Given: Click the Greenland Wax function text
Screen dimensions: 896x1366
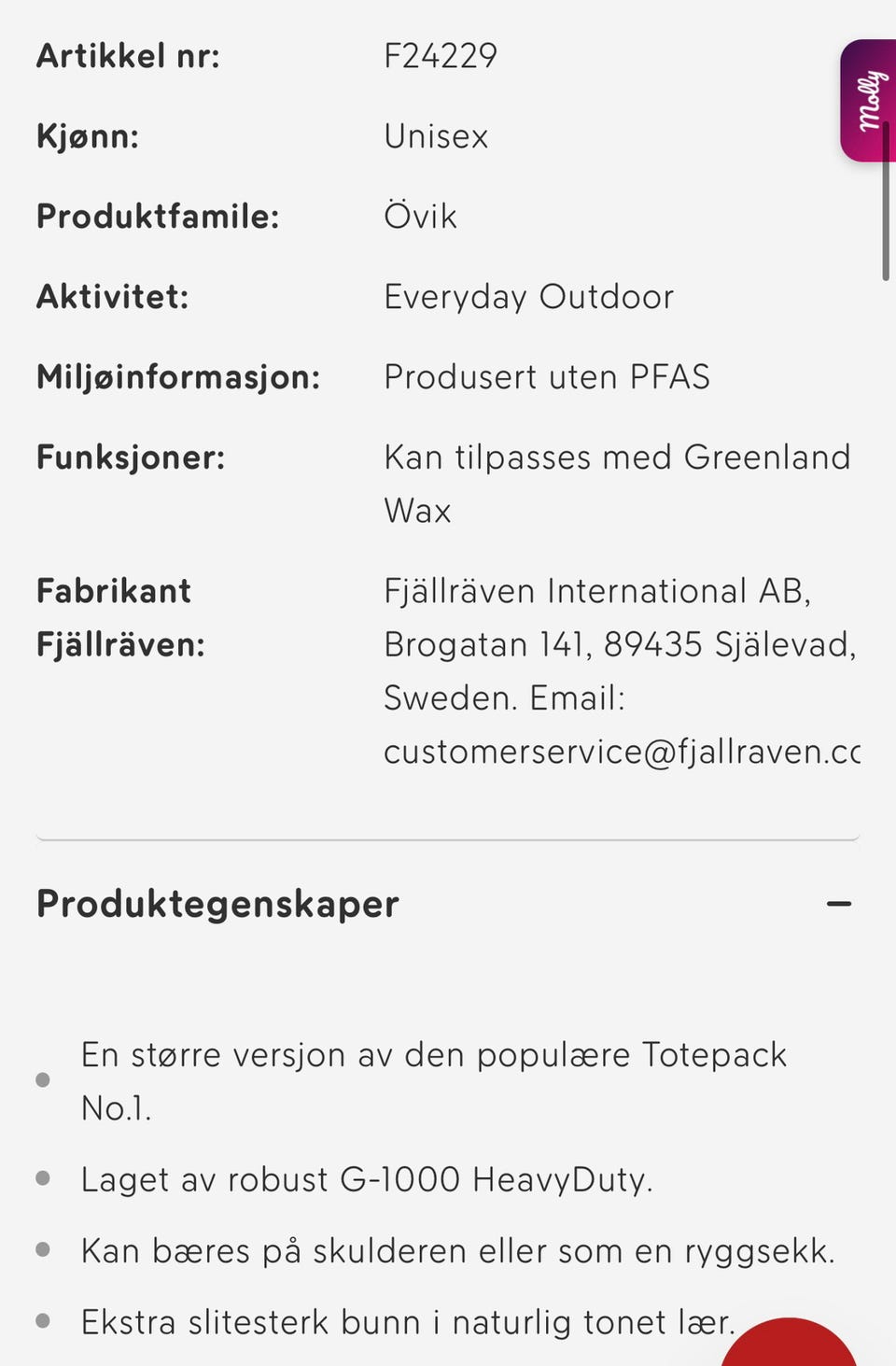Looking at the screenshot, I should 617,484.
